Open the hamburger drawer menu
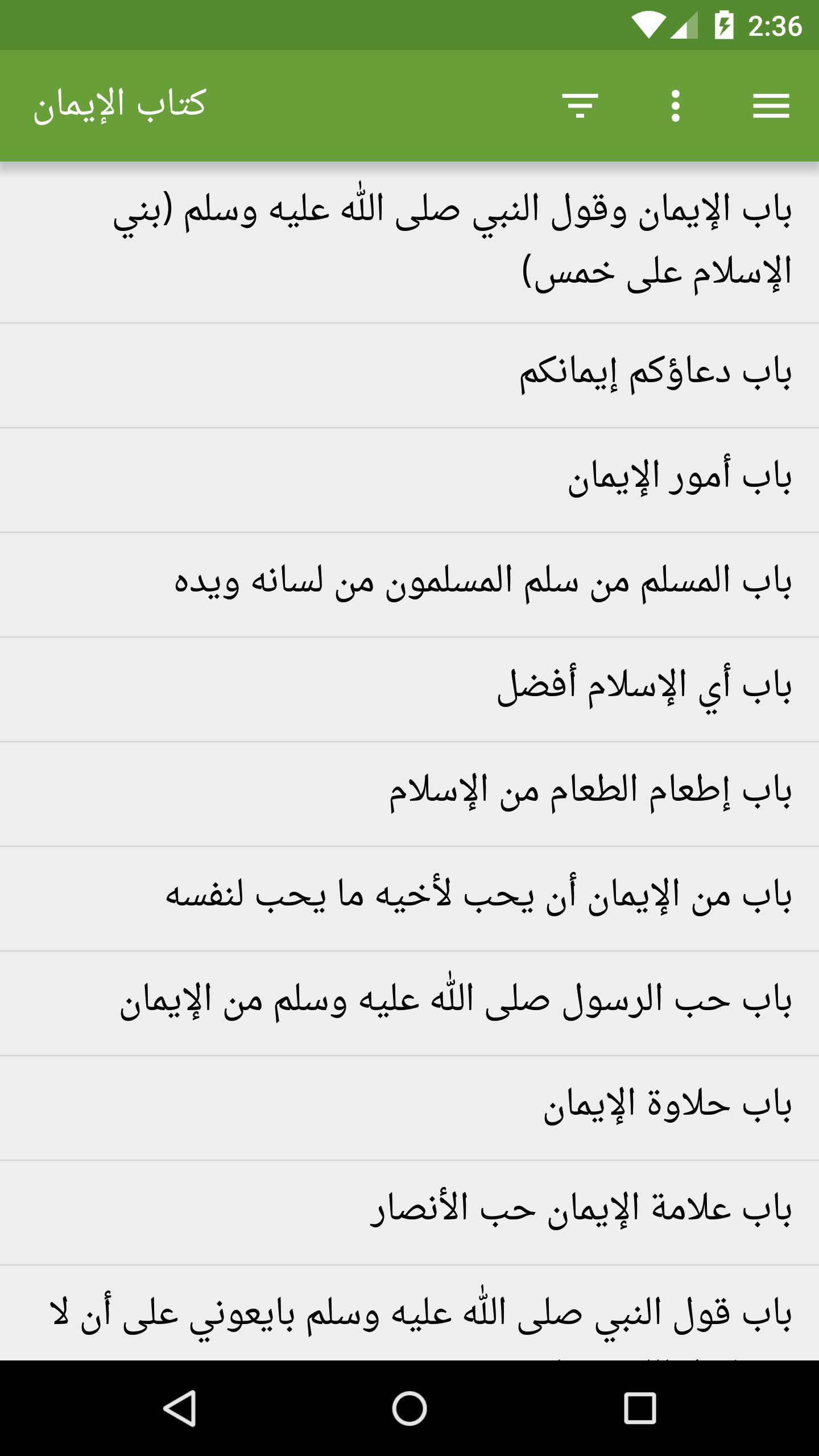The image size is (819, 1456). pyautogui.click(x=771, y=106)
